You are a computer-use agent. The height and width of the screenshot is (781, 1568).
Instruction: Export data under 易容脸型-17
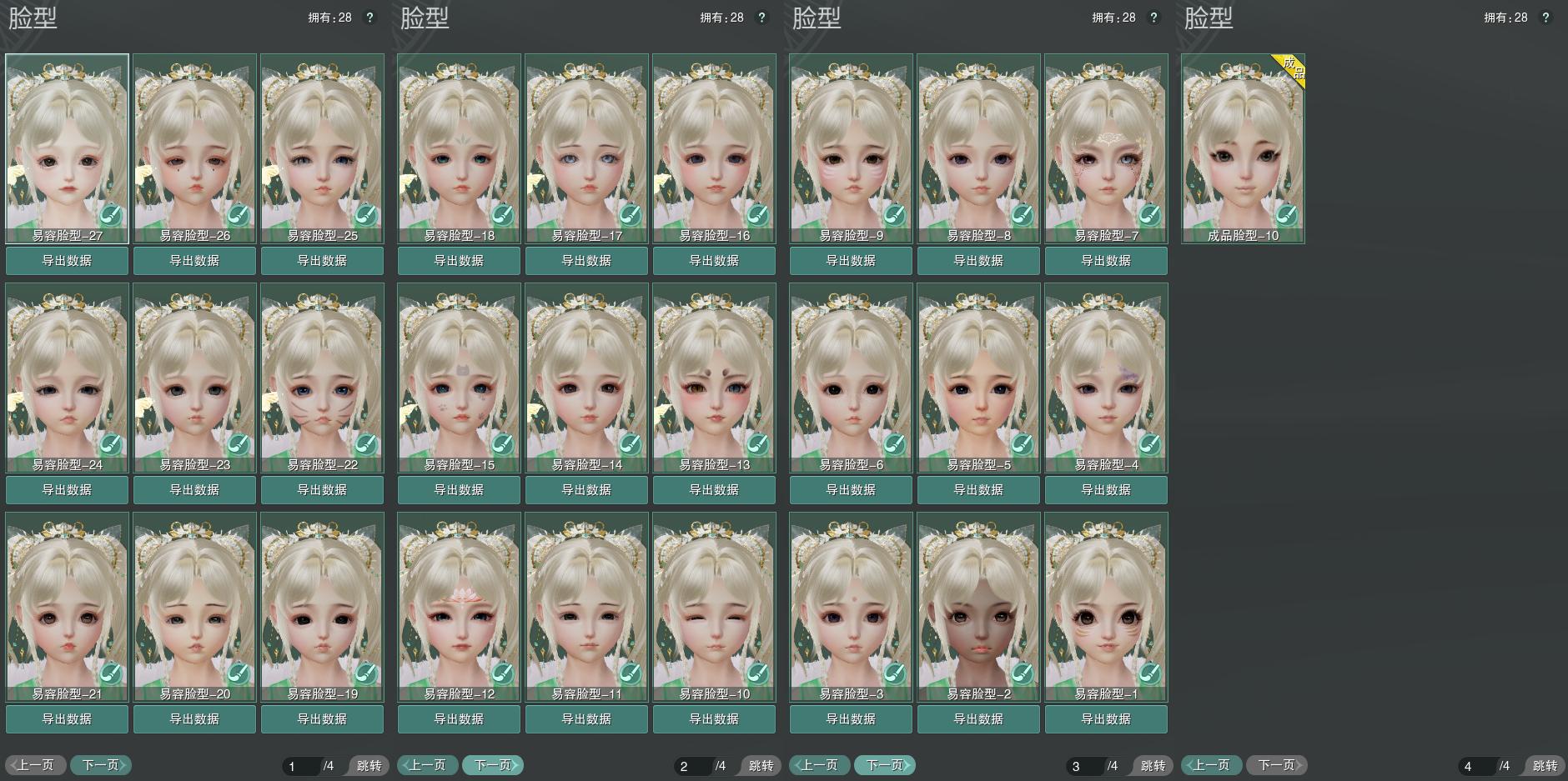click(x=586, y=261)
